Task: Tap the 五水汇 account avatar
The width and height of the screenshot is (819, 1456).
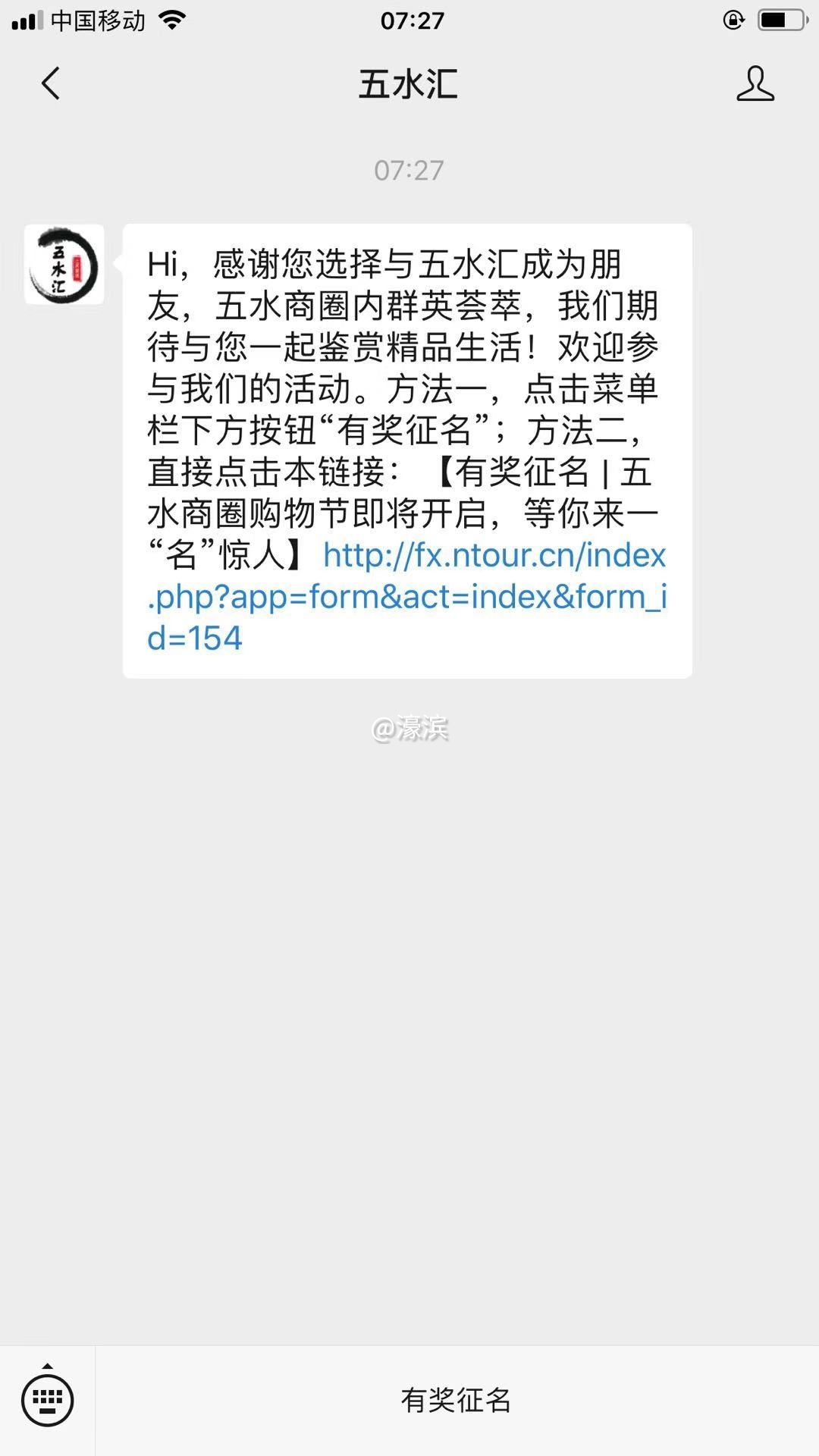Action: click(x=64, y=265)
